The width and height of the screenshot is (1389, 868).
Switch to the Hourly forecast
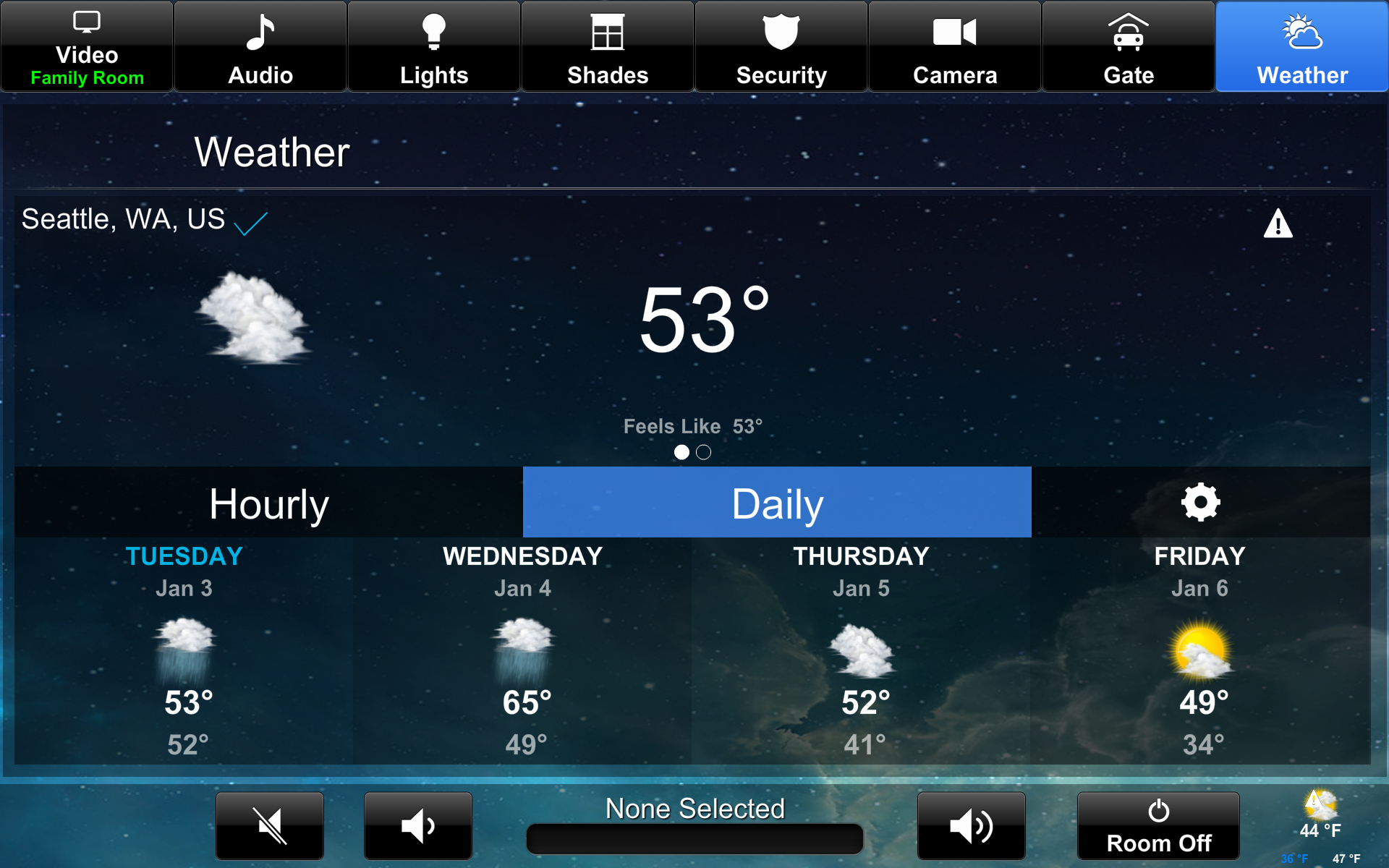coord(268,503)
